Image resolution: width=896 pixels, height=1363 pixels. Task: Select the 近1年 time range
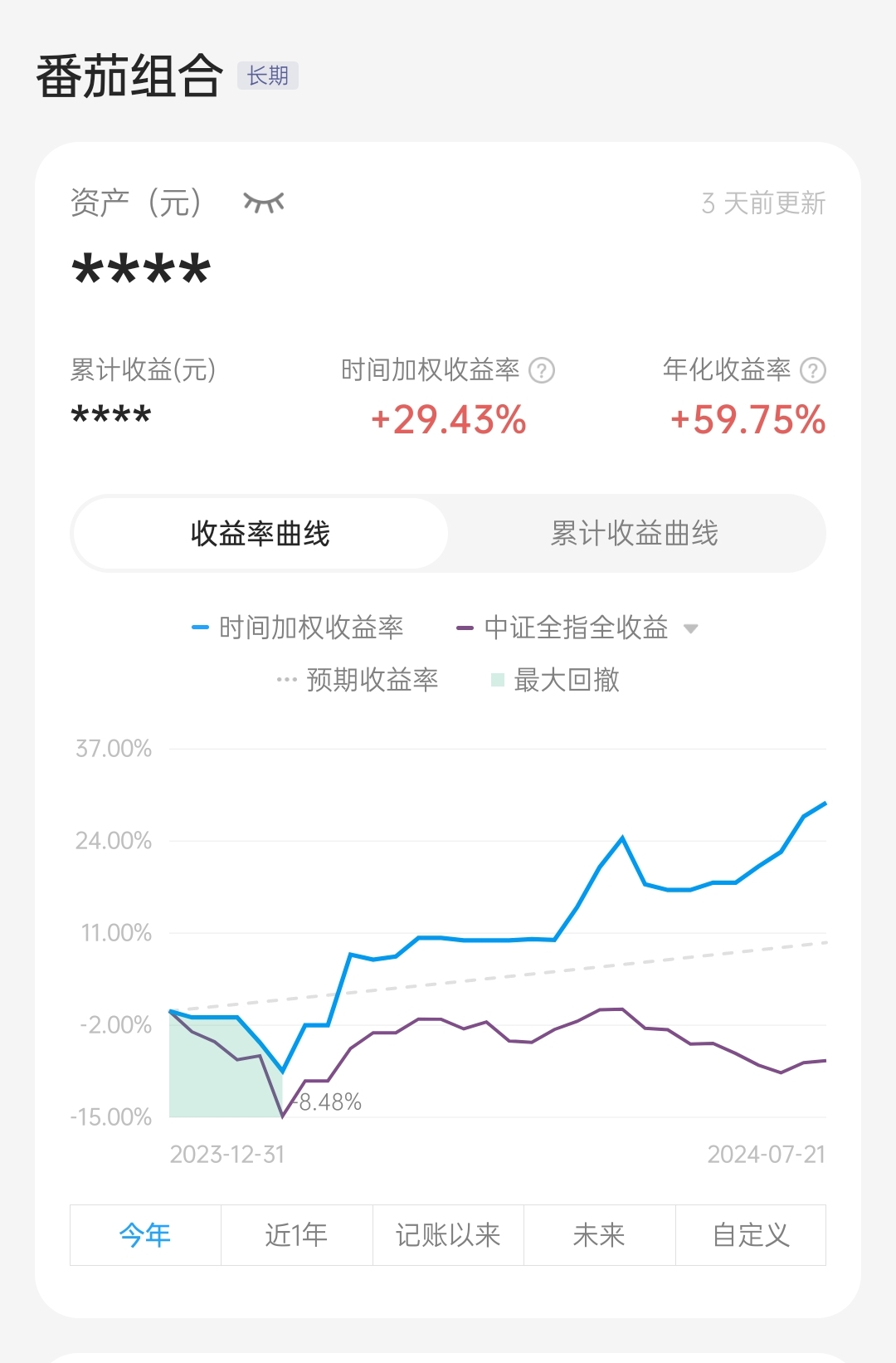click(296, 1235)
